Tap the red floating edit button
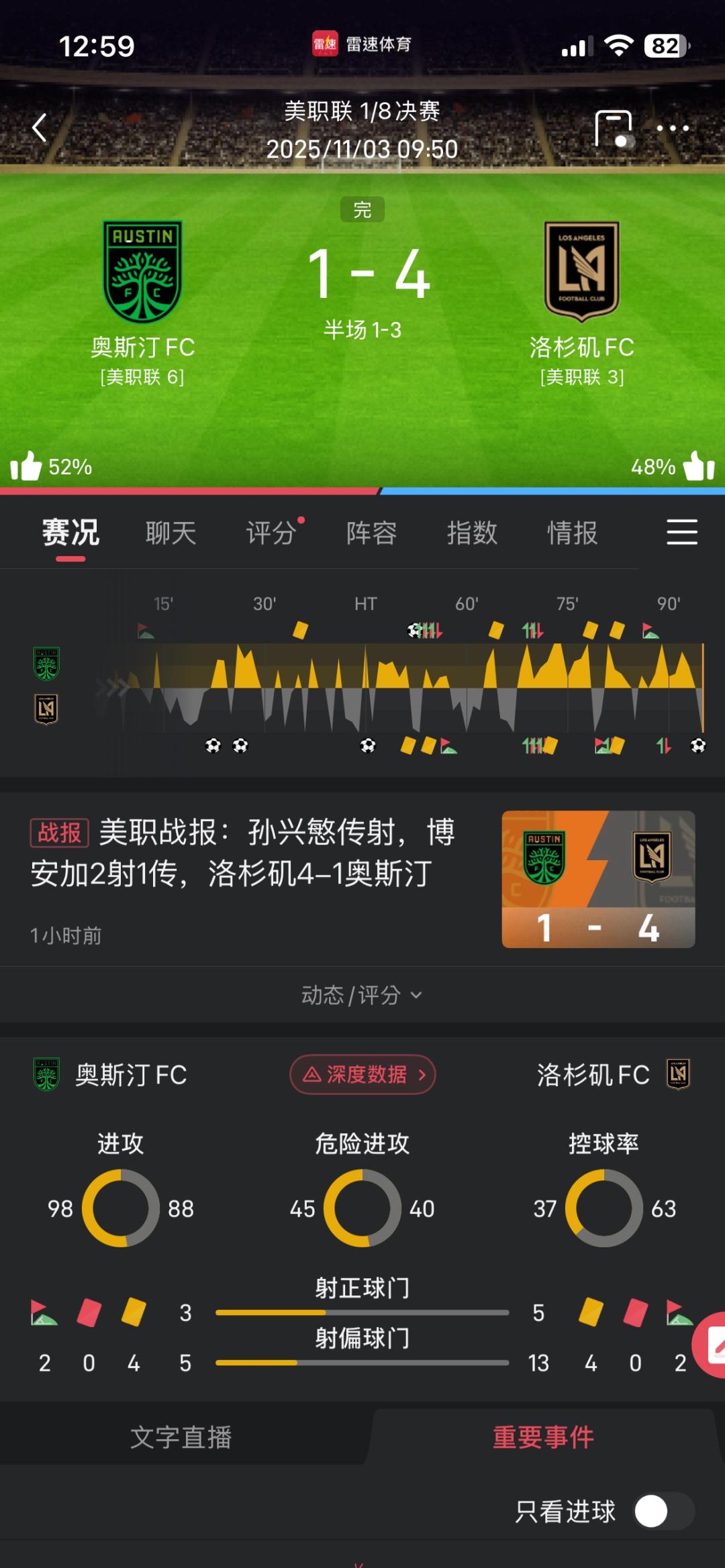Image resolution: width=725 pixels, height=1568 pixels. tap(713, 1345)
